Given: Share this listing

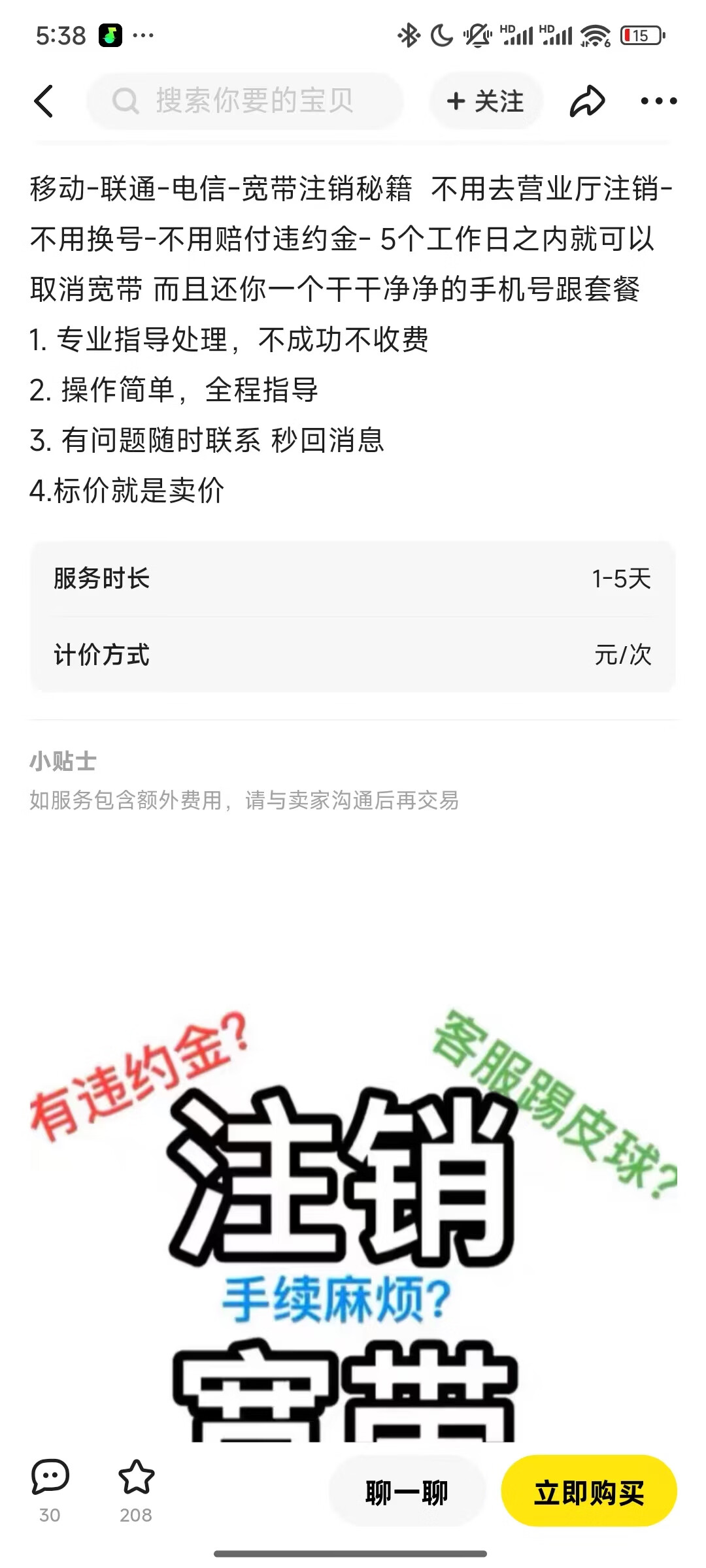Looking at the screenshot, I should coord(586,101).
